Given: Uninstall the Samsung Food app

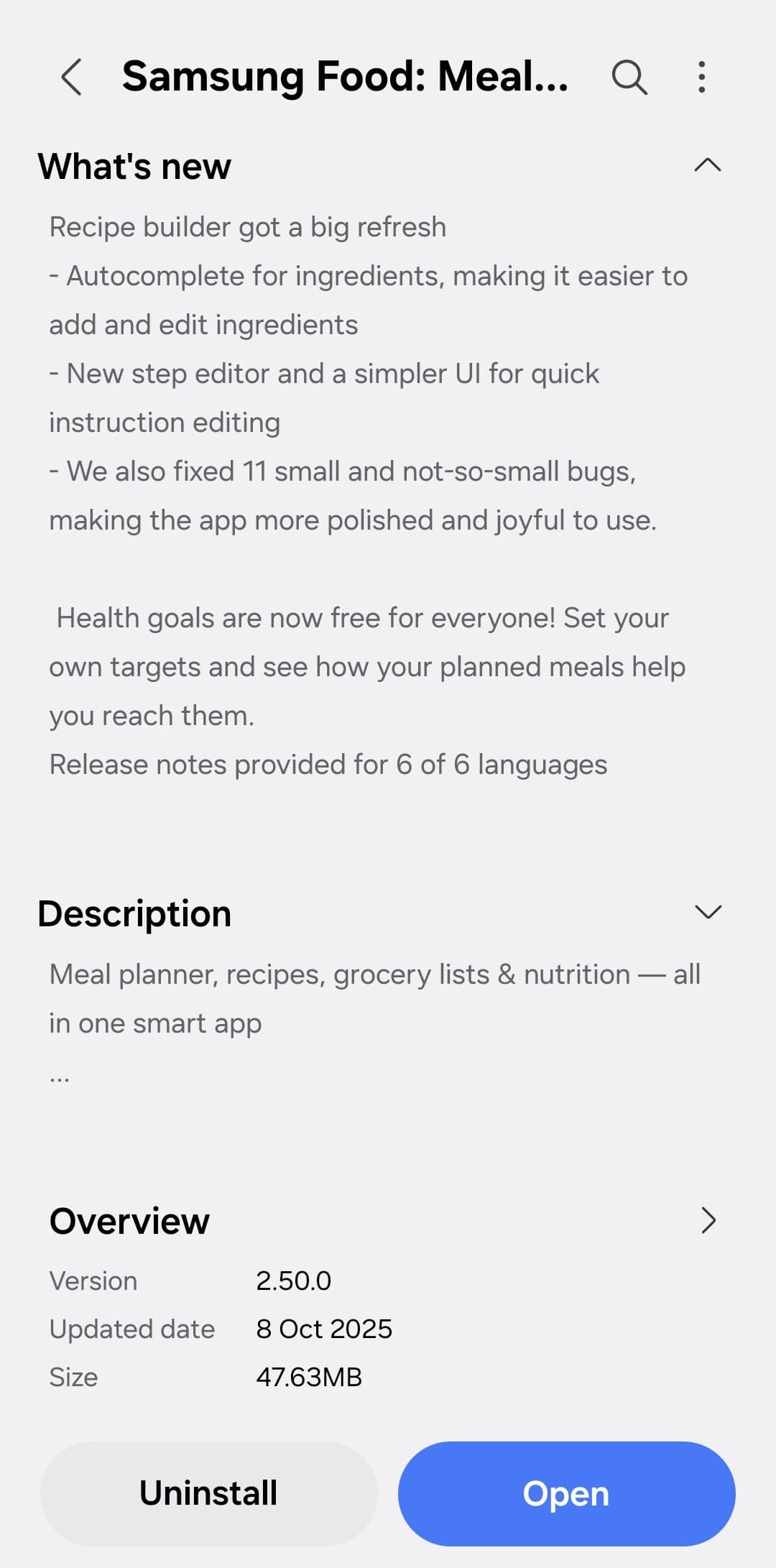Looking at the screenshot, I should tap(208, 1493).
